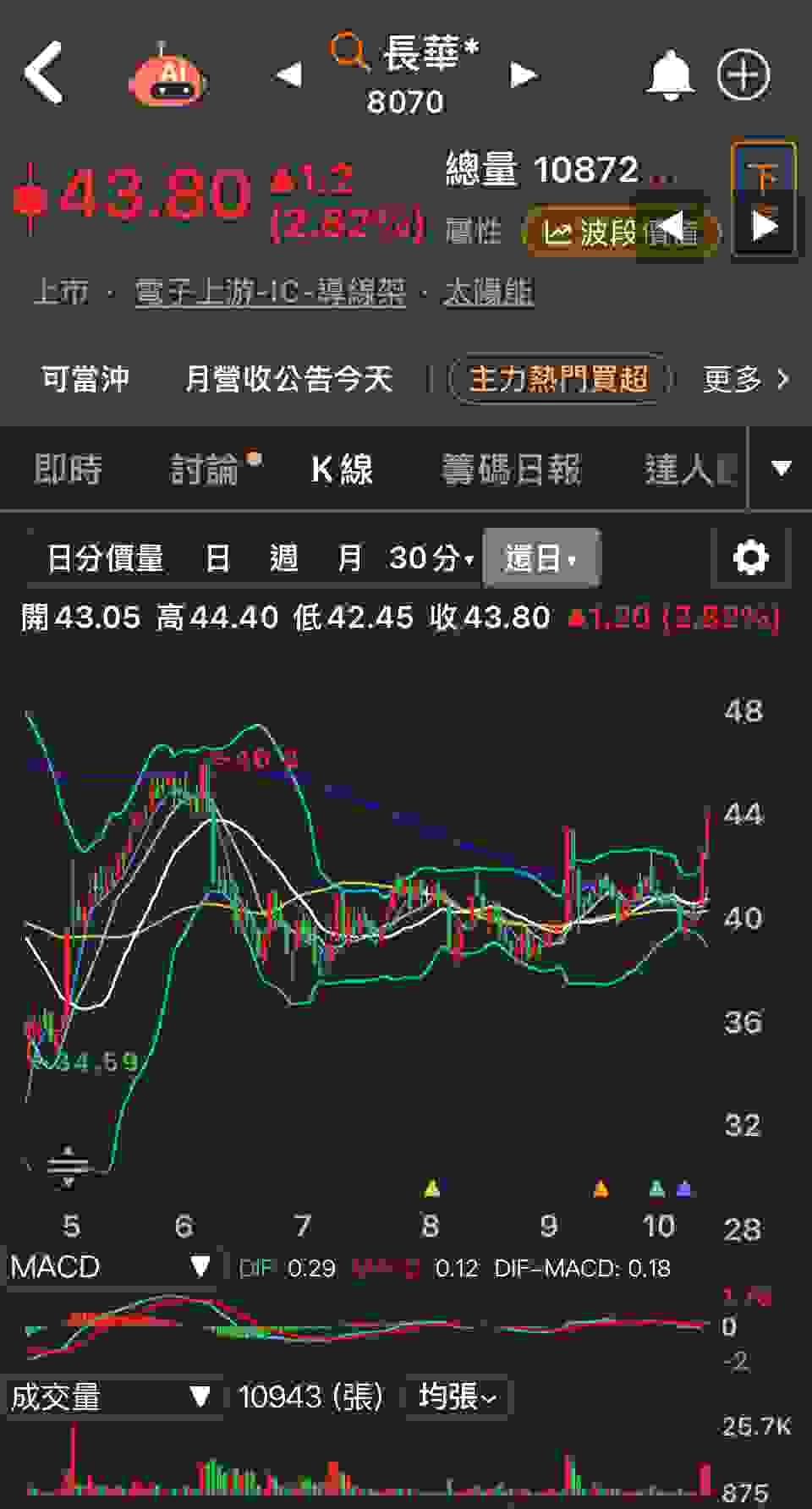The image size is (812, 1509).
Task: Open the 電子上游-IC-導線架 industry link
Action: coord(270,293)
